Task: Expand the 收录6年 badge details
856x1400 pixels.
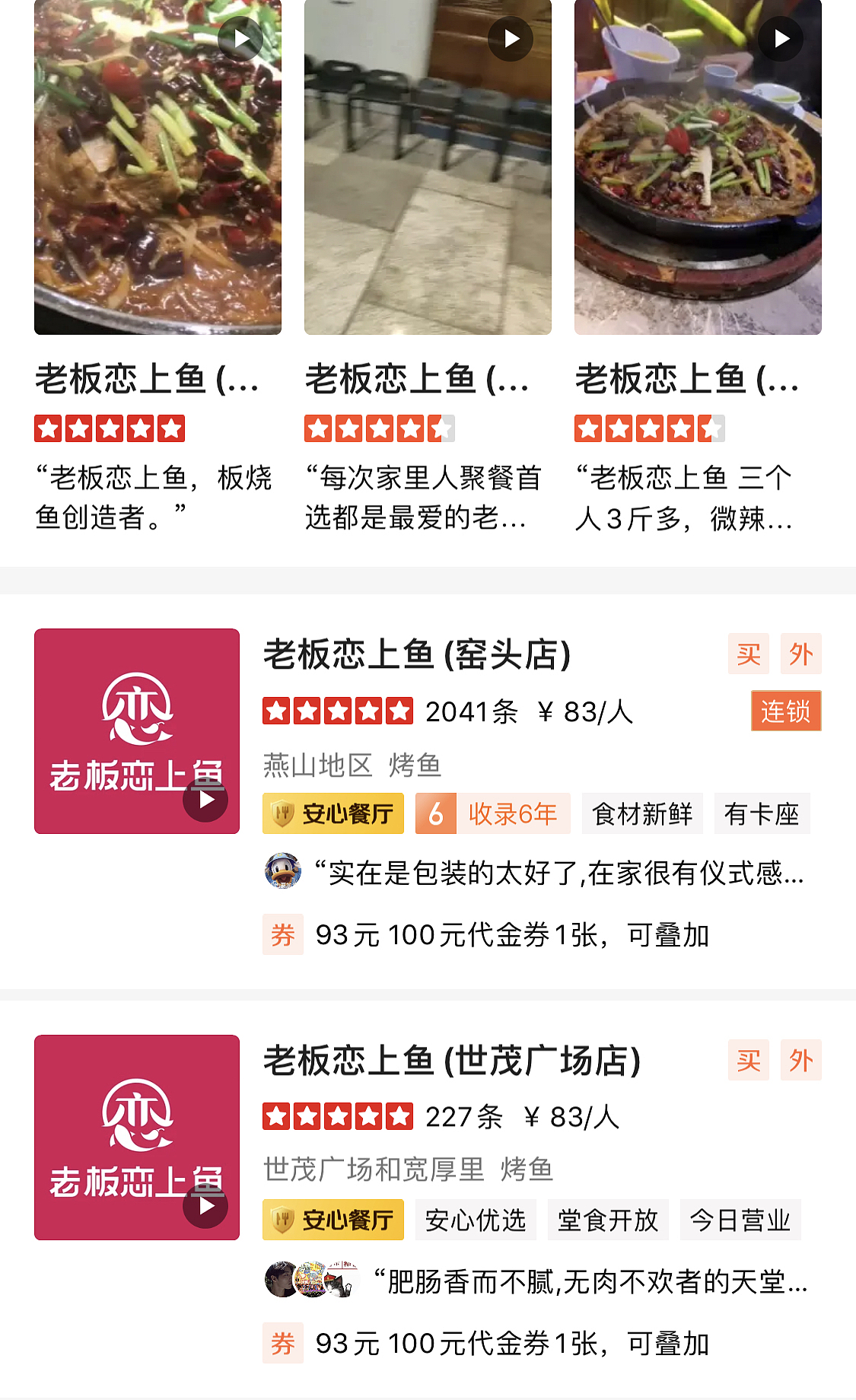Action: (491, 813)
